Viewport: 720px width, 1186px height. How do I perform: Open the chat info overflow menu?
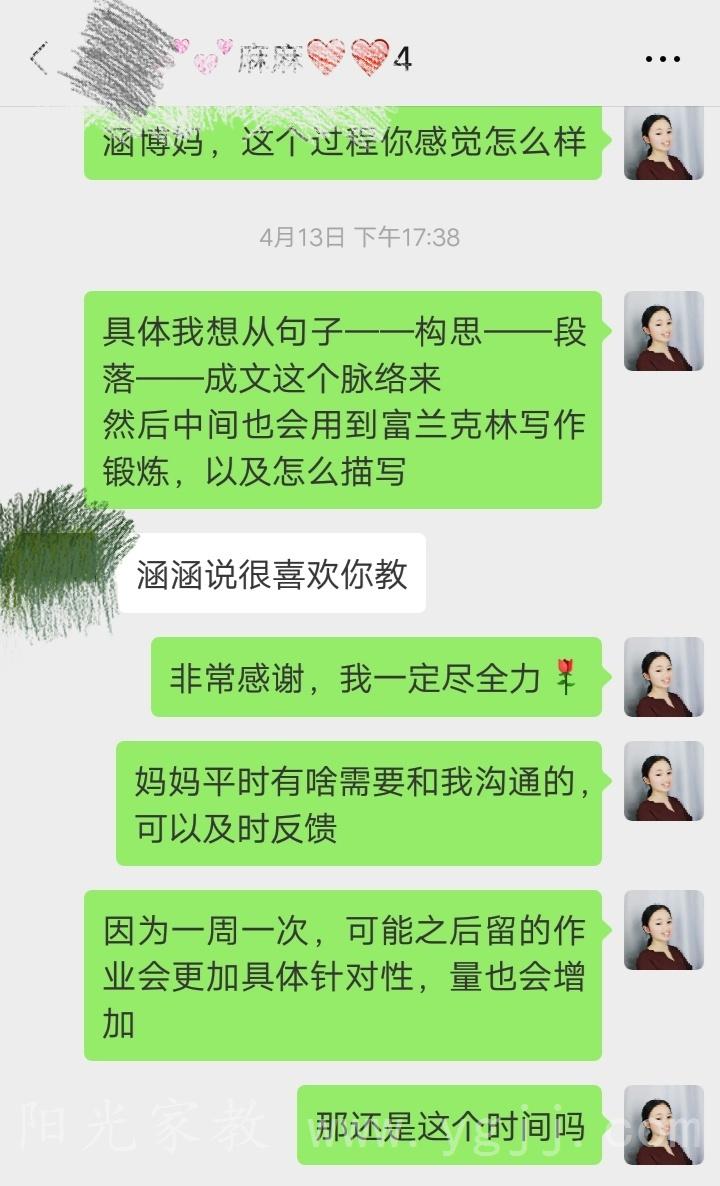(663, 59)
